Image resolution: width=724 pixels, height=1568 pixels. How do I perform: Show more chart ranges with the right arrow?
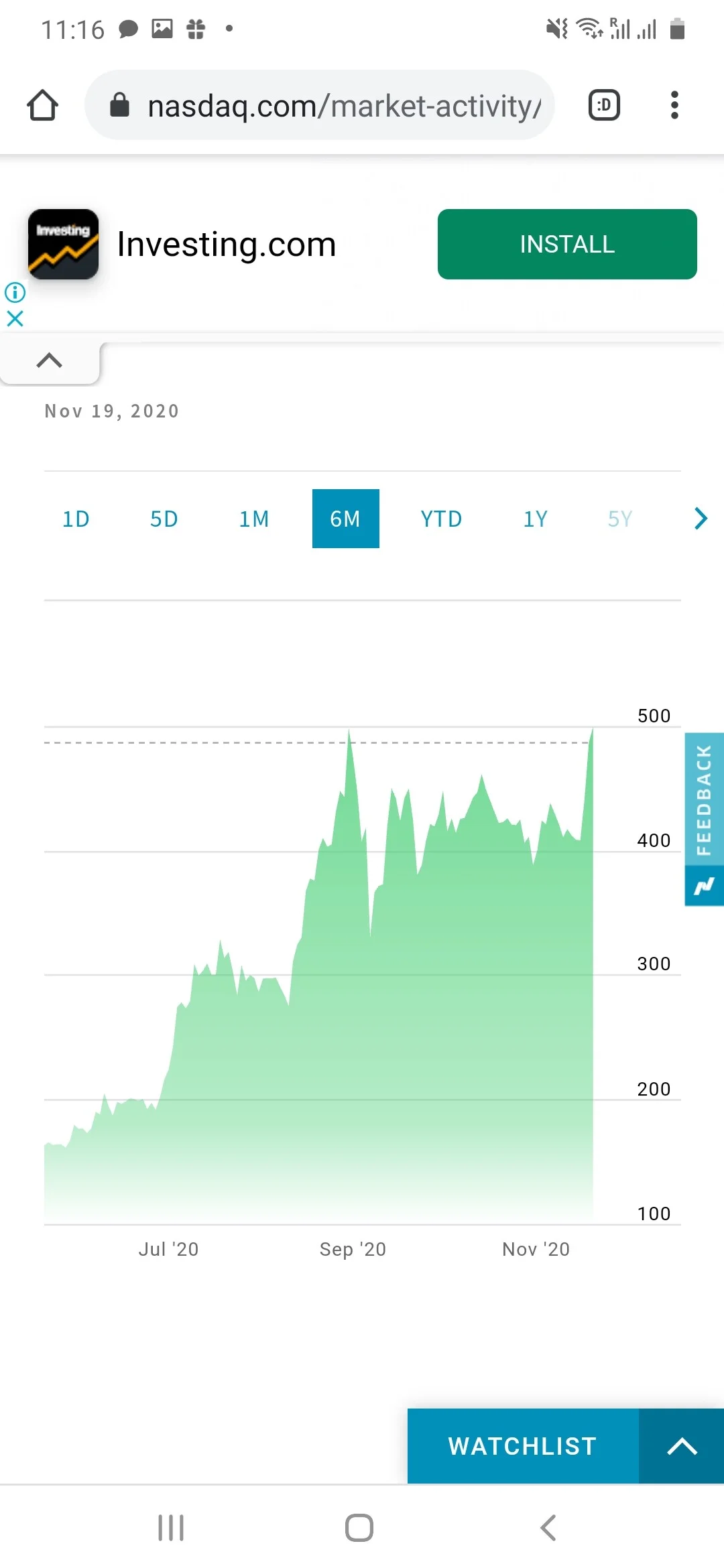point(701,519)
